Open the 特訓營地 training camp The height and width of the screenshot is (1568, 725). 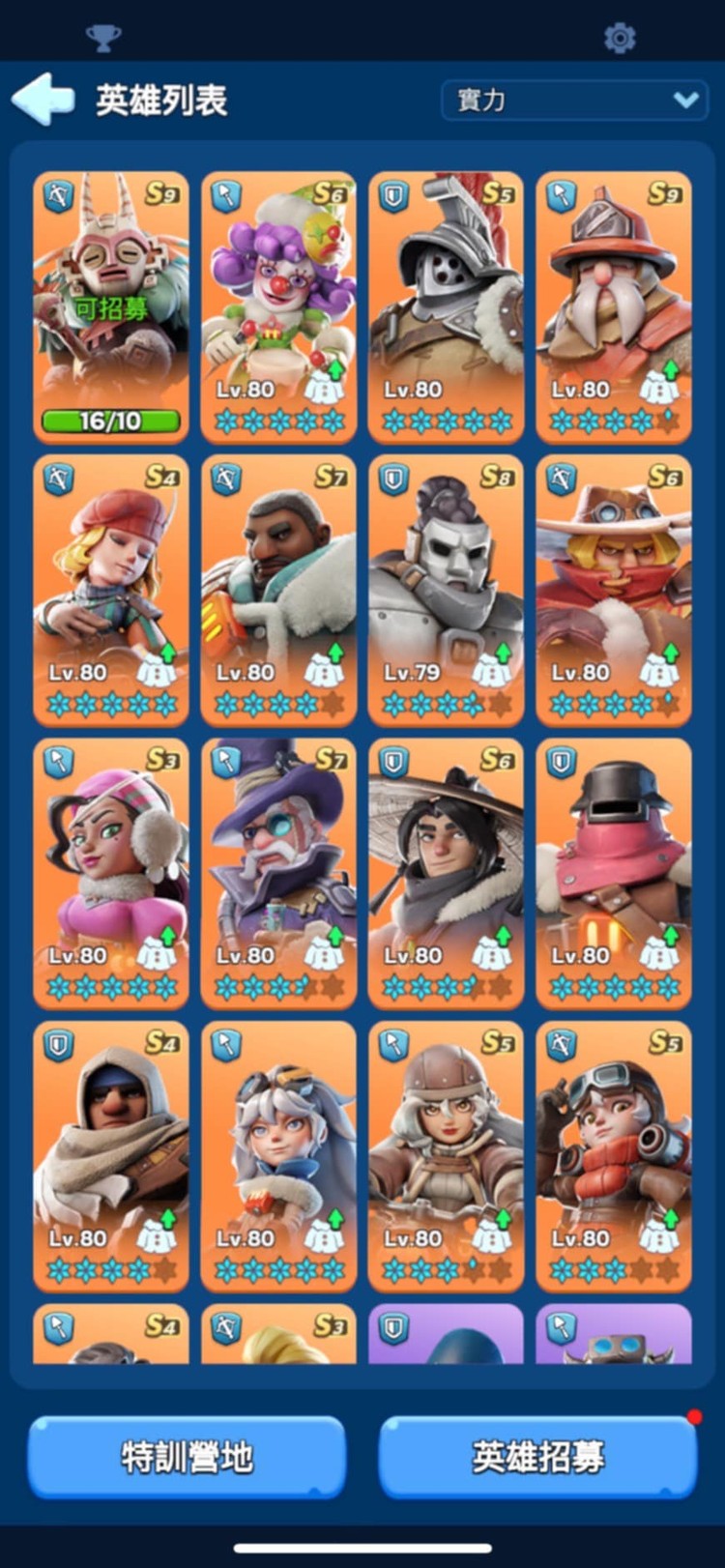coord(187,1457)
